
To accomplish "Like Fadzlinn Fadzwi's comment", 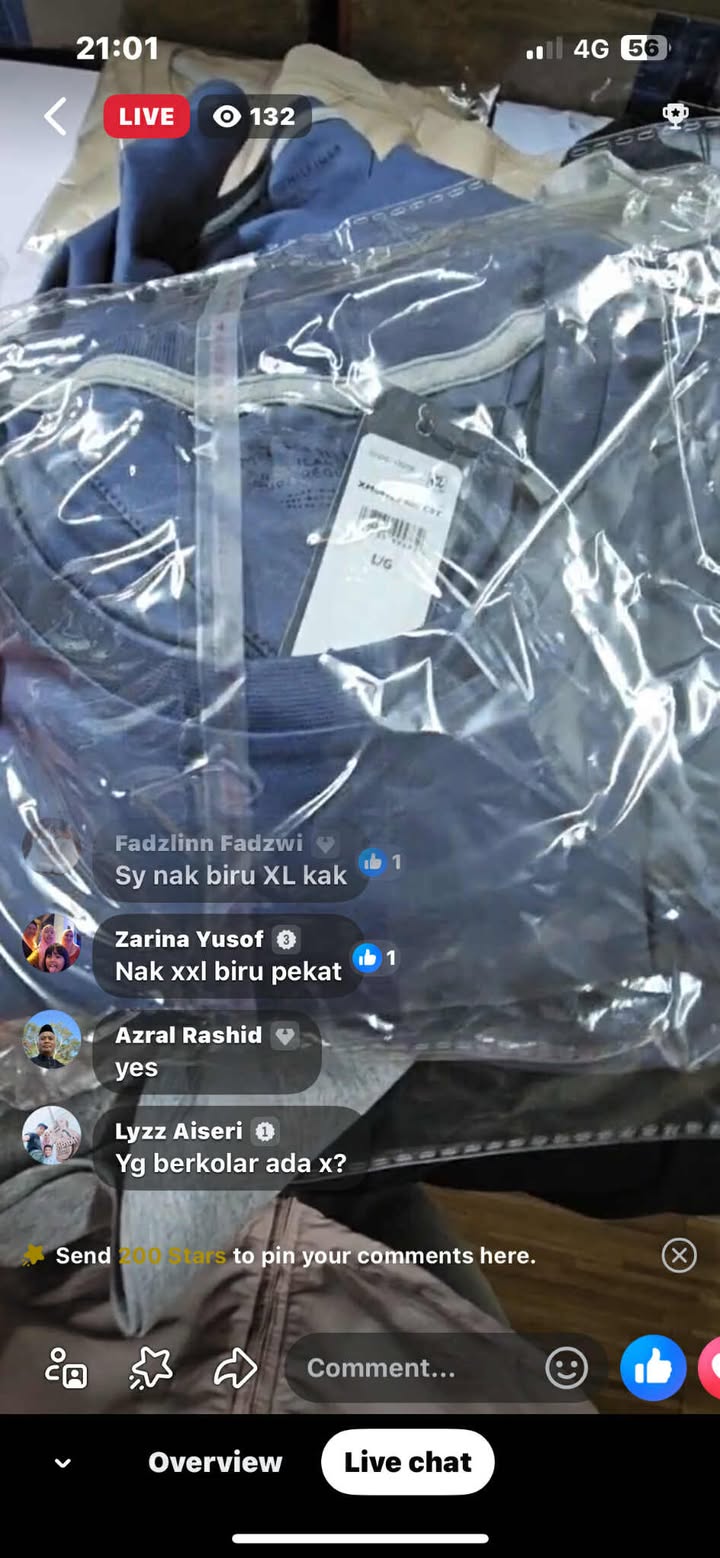I will point(373,861).
